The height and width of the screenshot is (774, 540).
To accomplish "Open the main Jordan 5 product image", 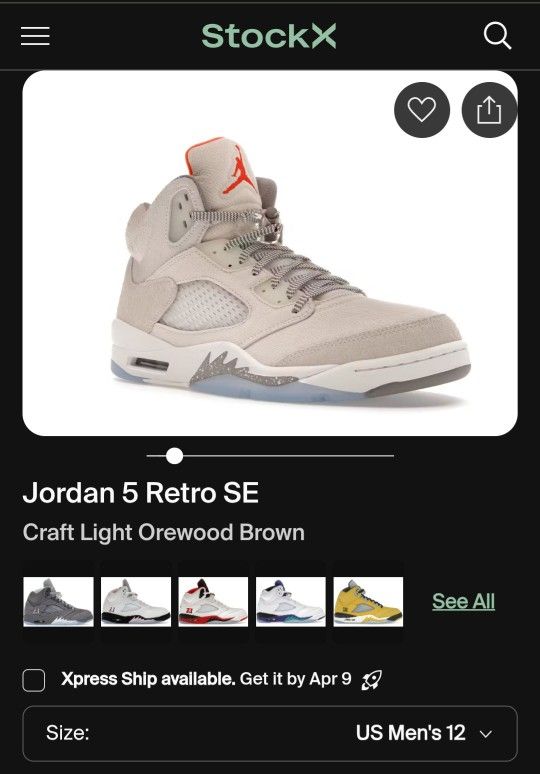I will click(x=270, y=253).
